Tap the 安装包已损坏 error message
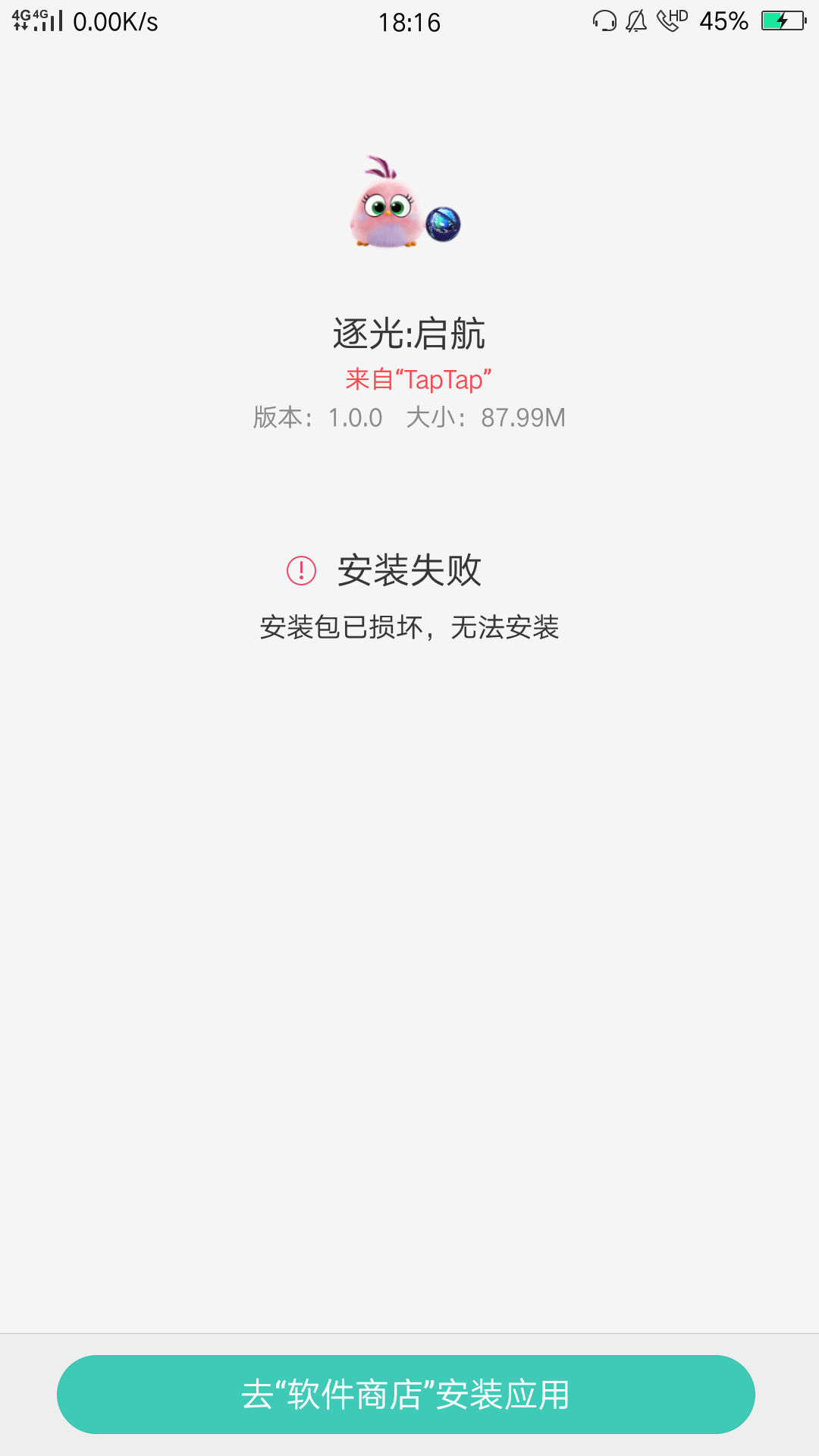This screenshot has height=1456, width=819. tap(409, 628)
